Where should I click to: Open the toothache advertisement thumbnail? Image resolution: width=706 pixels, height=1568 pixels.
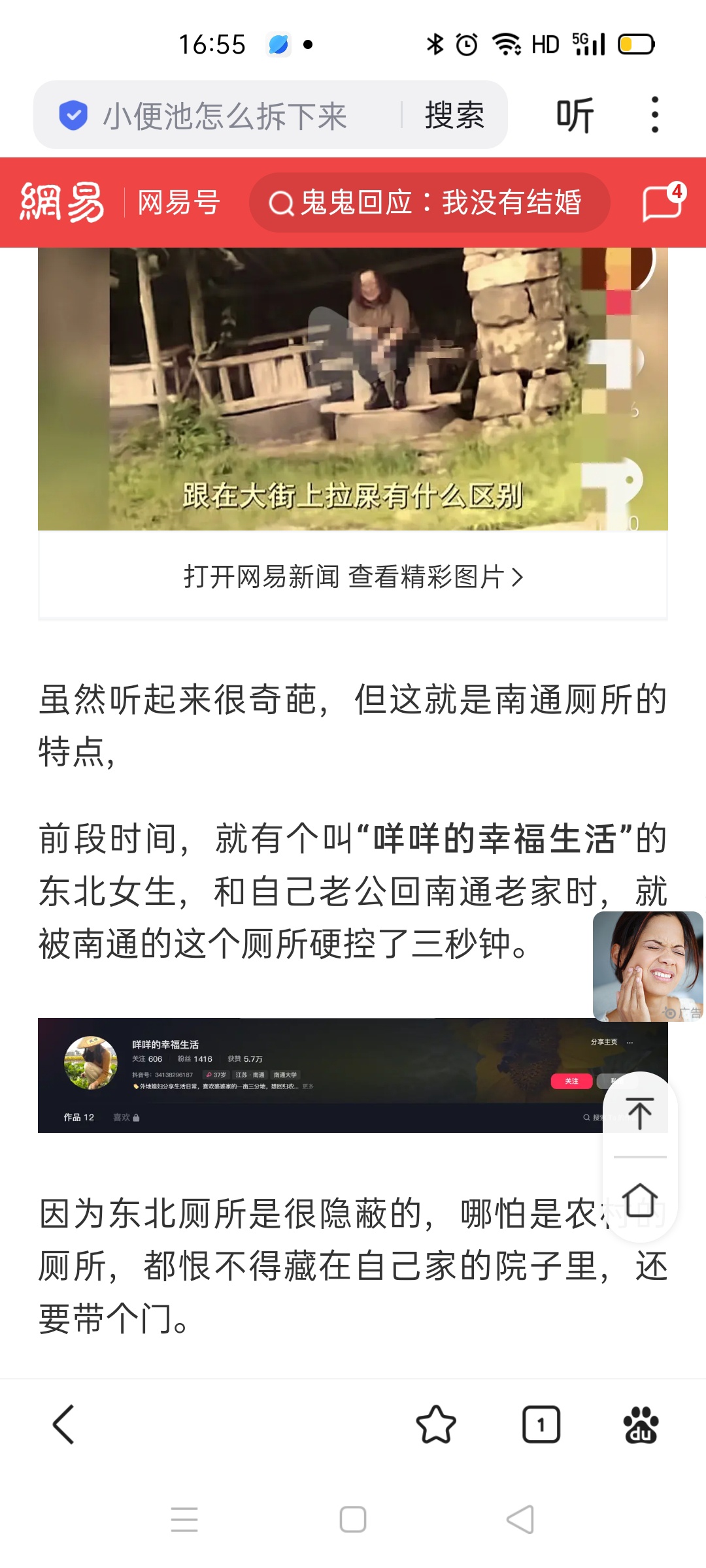pos(647,966)
